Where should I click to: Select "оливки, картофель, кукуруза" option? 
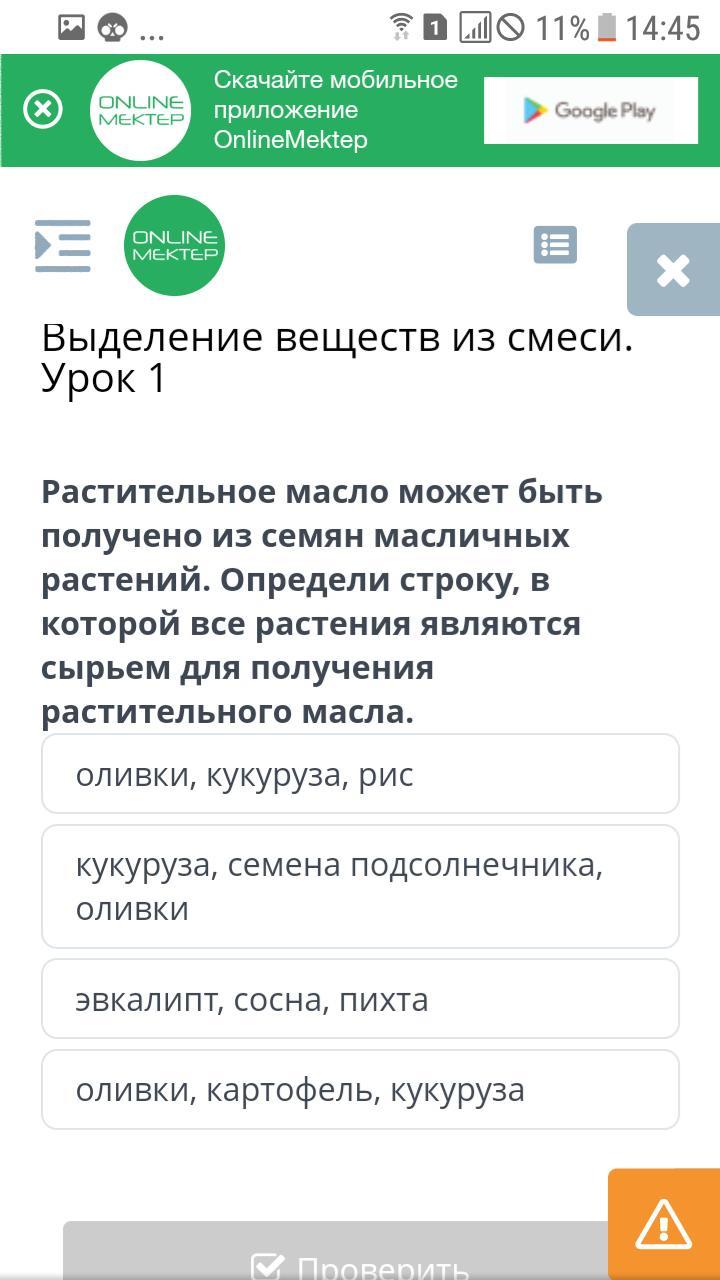click(360, 1090)
